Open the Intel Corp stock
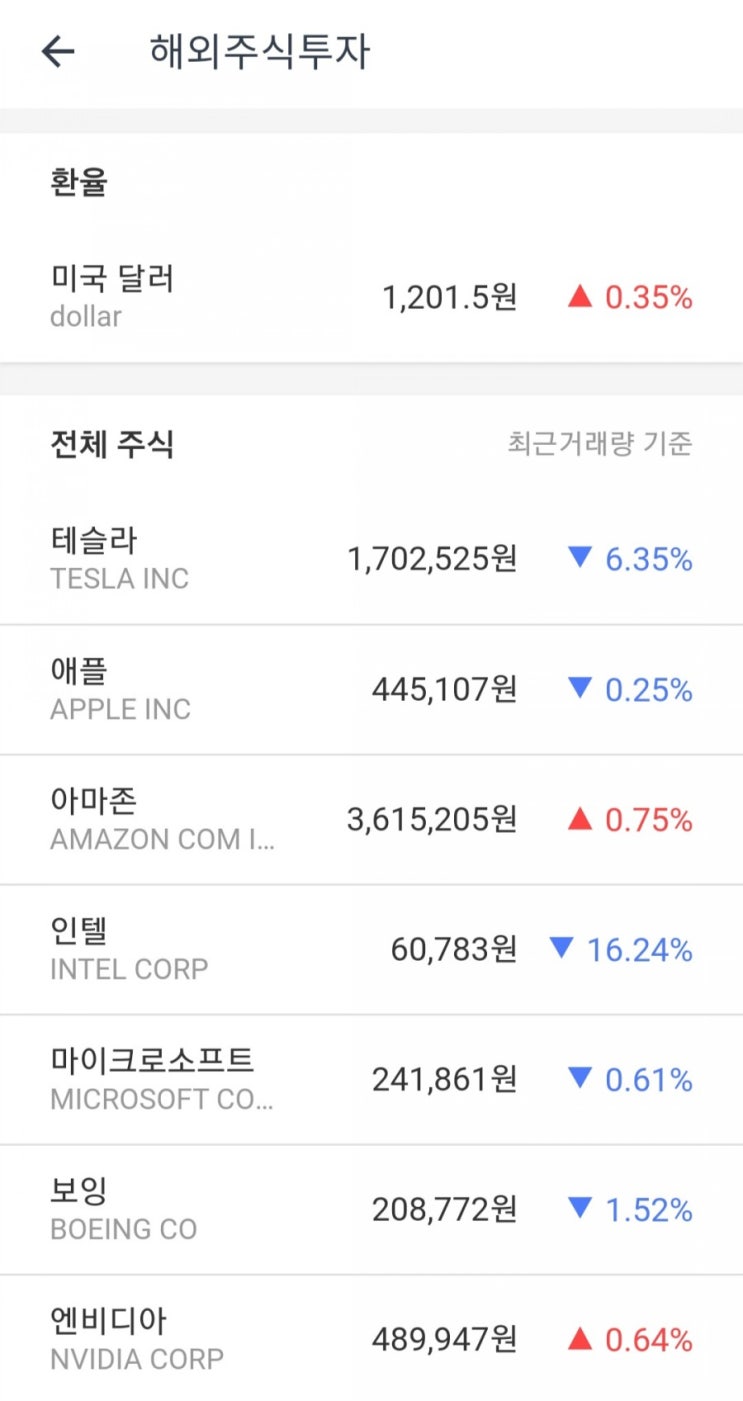This screenshot has height=1401, width=743. coord(371,950)
